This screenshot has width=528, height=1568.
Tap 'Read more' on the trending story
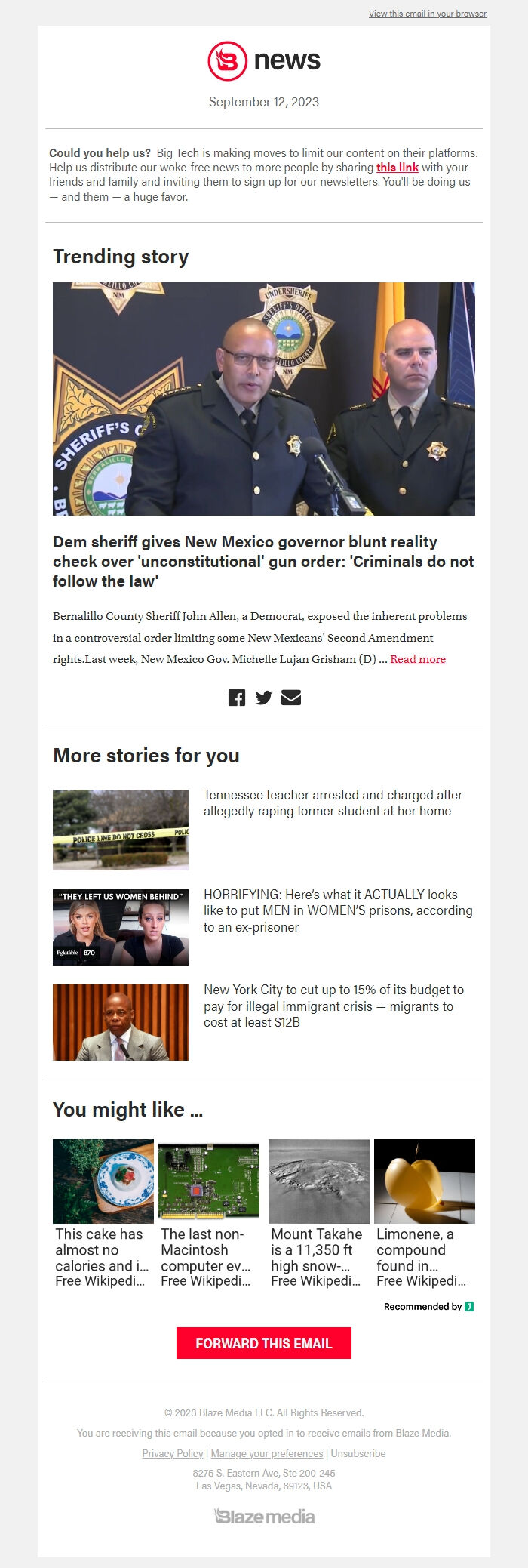[x=418, y=659]
